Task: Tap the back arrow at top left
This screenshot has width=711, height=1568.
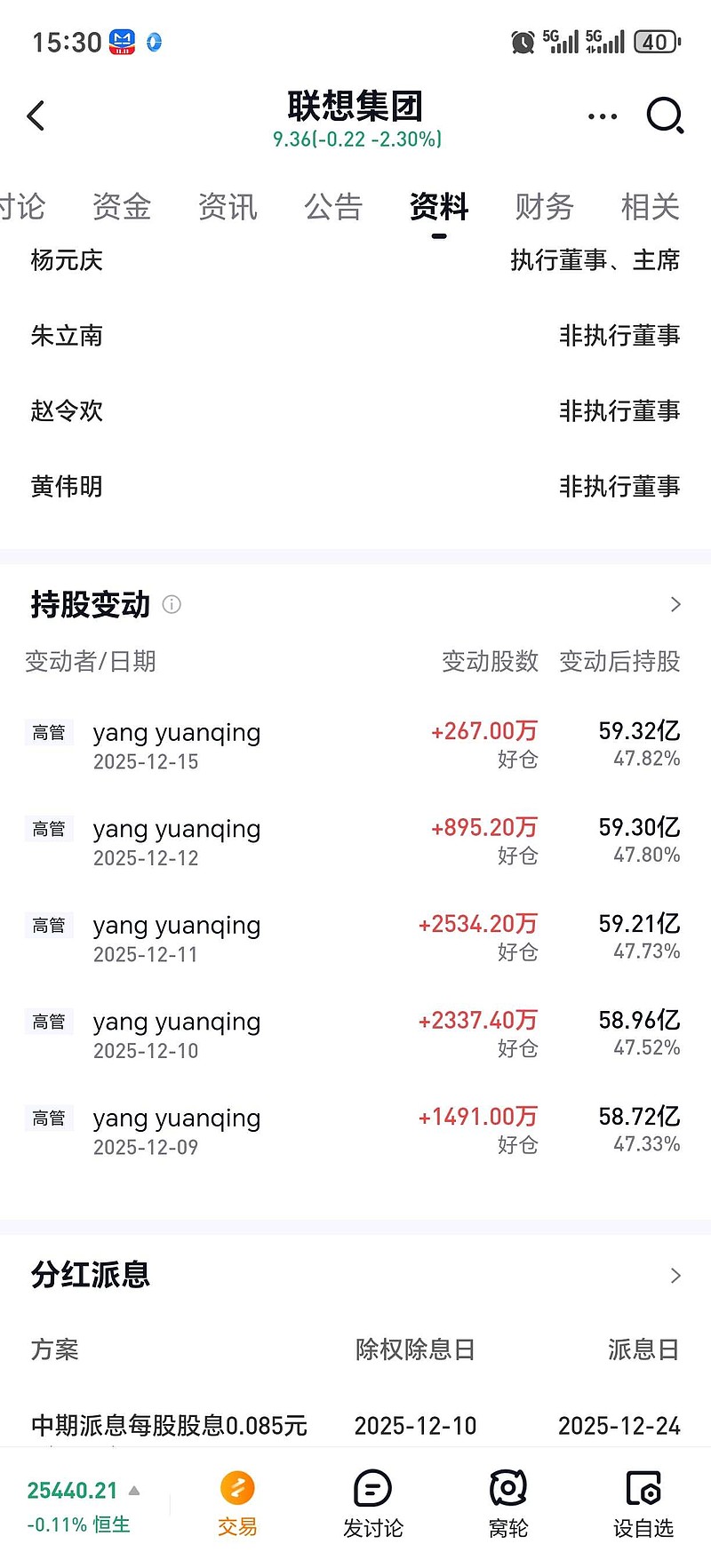Action: pyautogui.click(x=36, y=115)
